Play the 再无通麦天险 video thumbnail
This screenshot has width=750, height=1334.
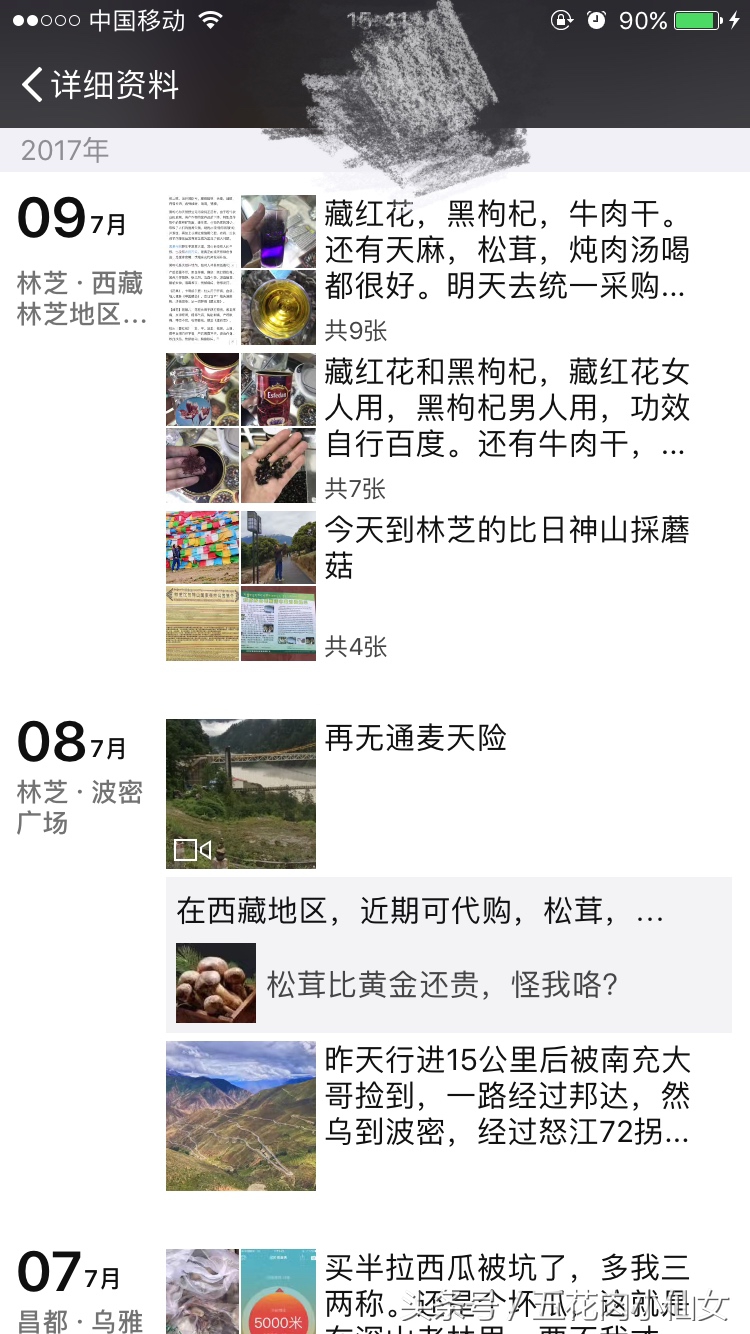240,790
